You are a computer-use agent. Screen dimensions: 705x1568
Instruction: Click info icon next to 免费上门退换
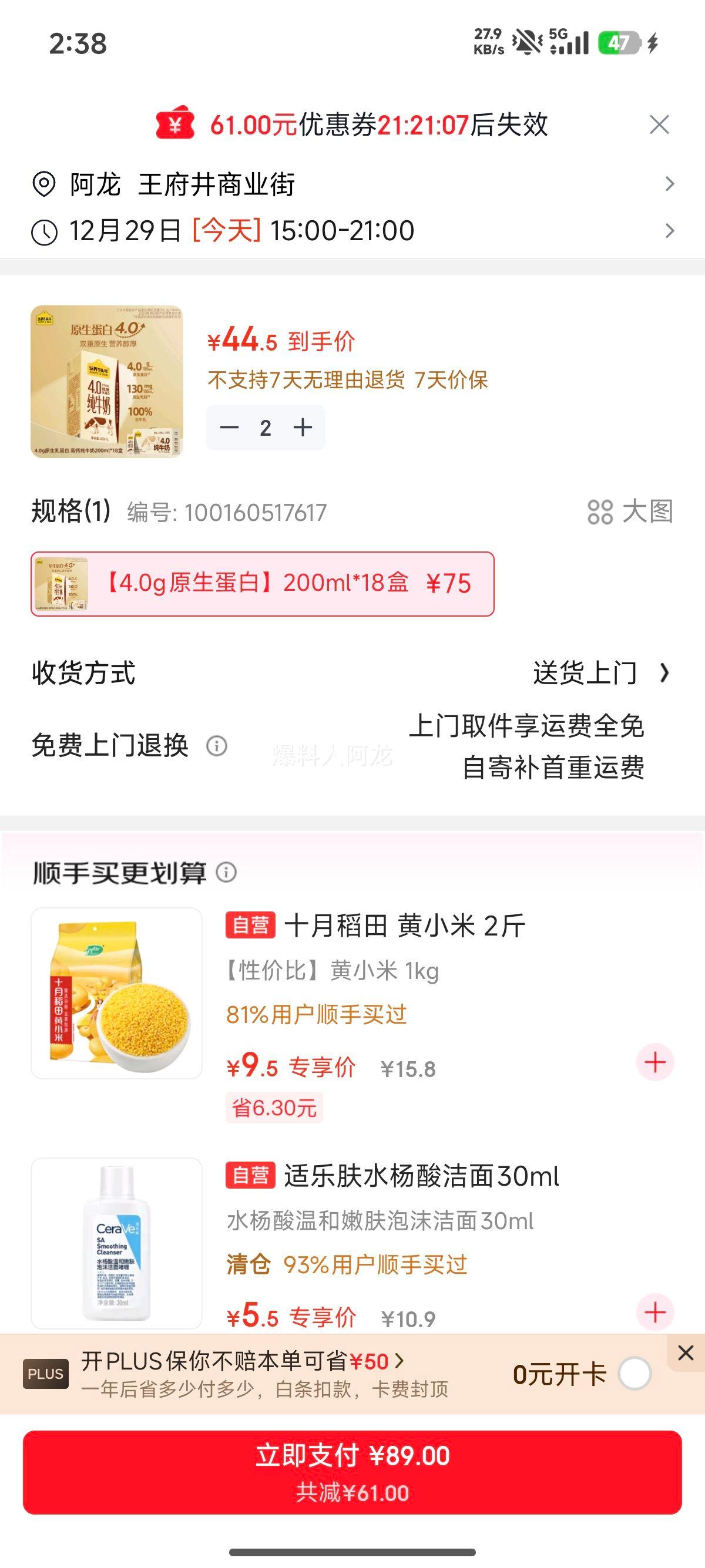click(218, 745)
